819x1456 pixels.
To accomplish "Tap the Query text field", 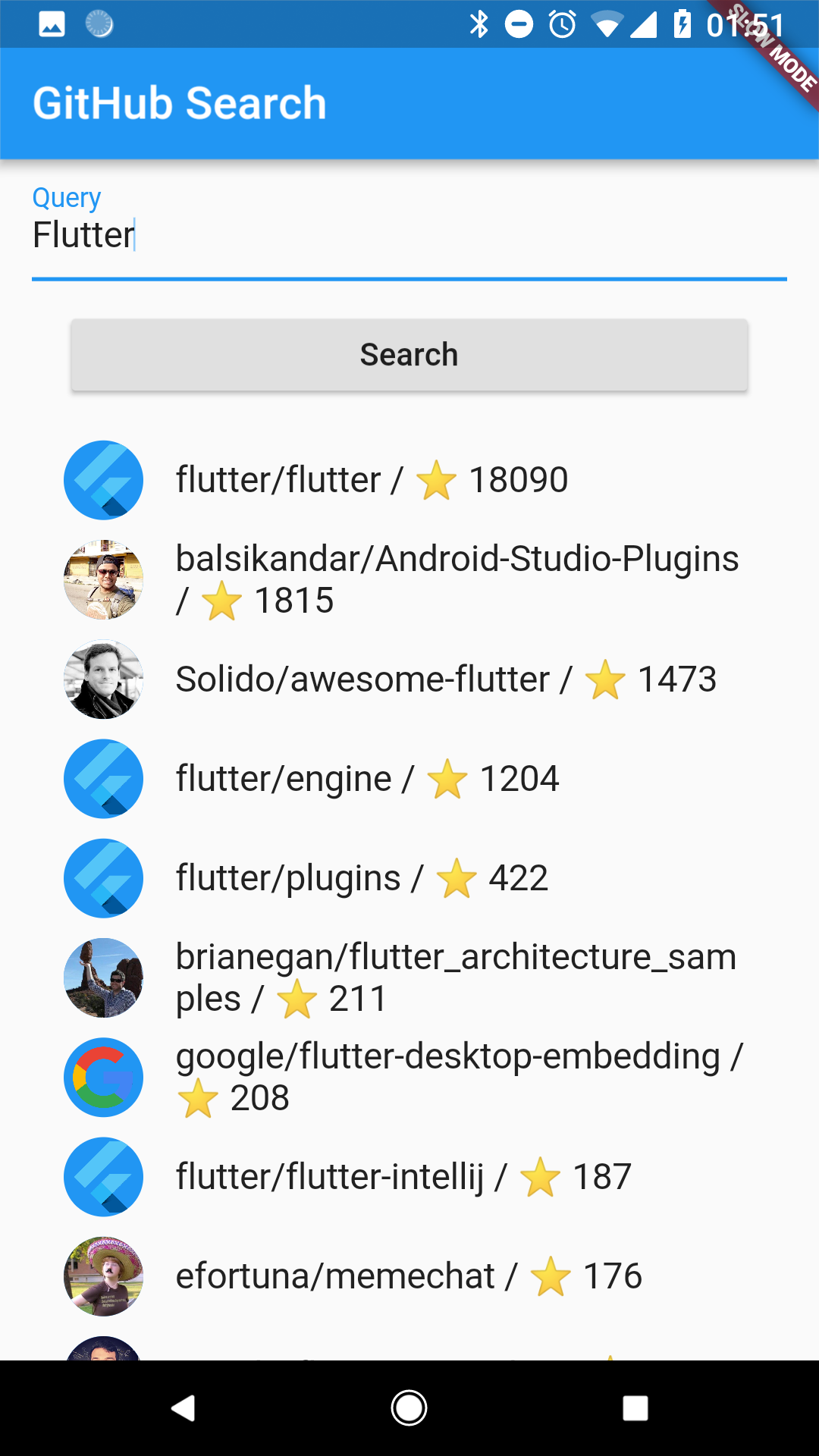I will point(409,235).
